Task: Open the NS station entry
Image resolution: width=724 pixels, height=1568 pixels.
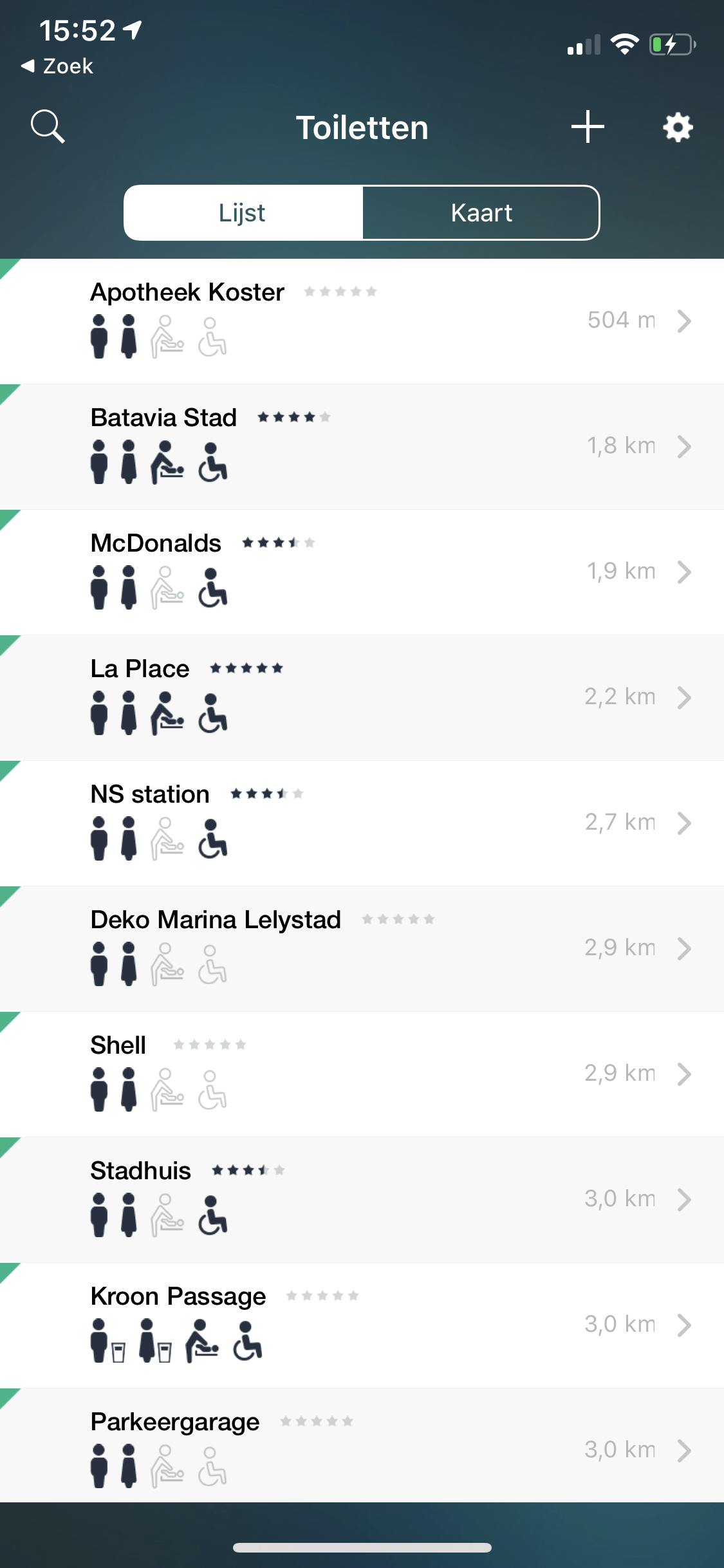Action: (362, 823)
